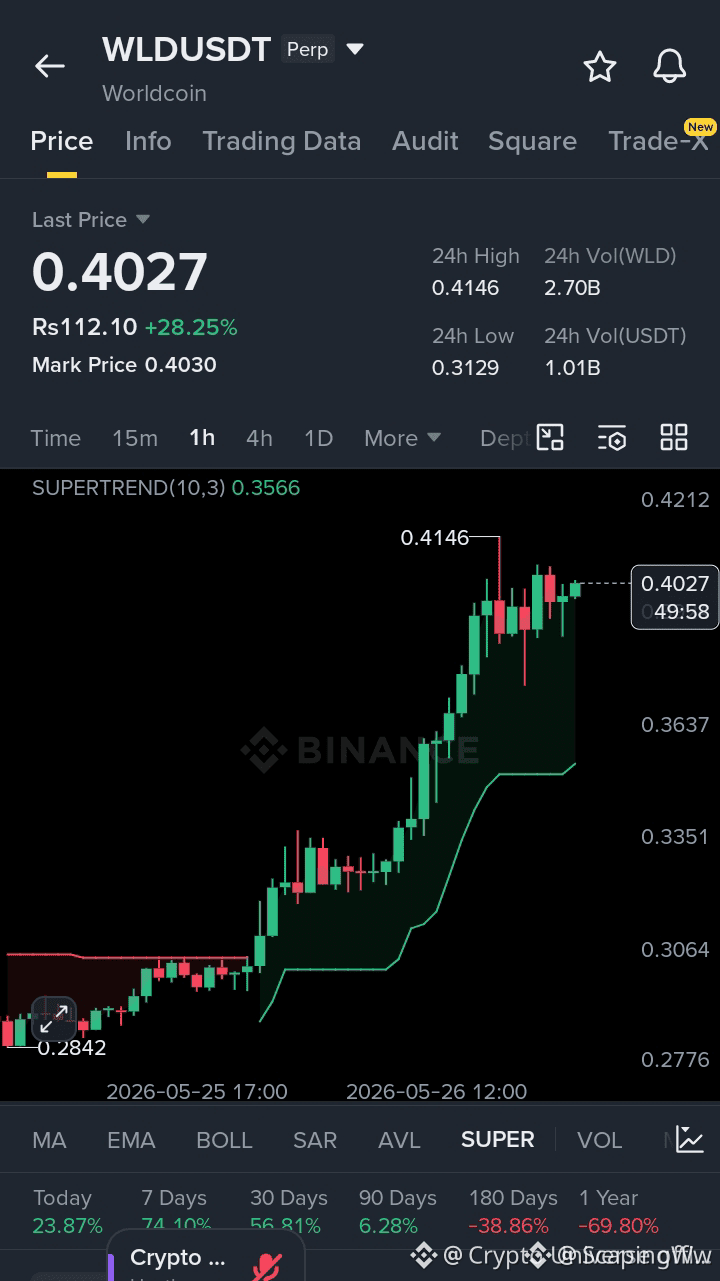Open the Audit tab
Viewport: 720px width, 1281px height.
pos(425,141)
